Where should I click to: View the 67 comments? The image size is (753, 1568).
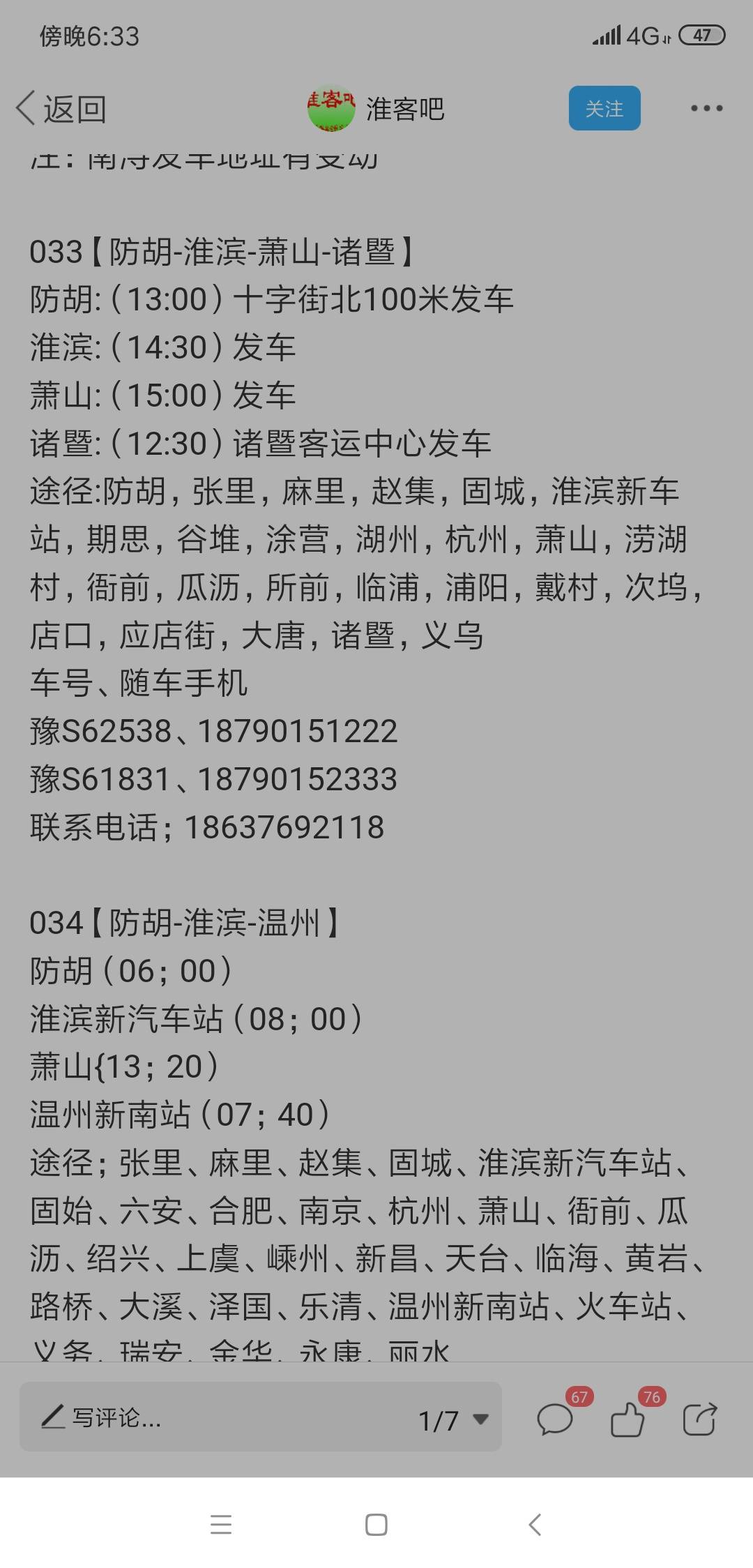point(556,1419)
